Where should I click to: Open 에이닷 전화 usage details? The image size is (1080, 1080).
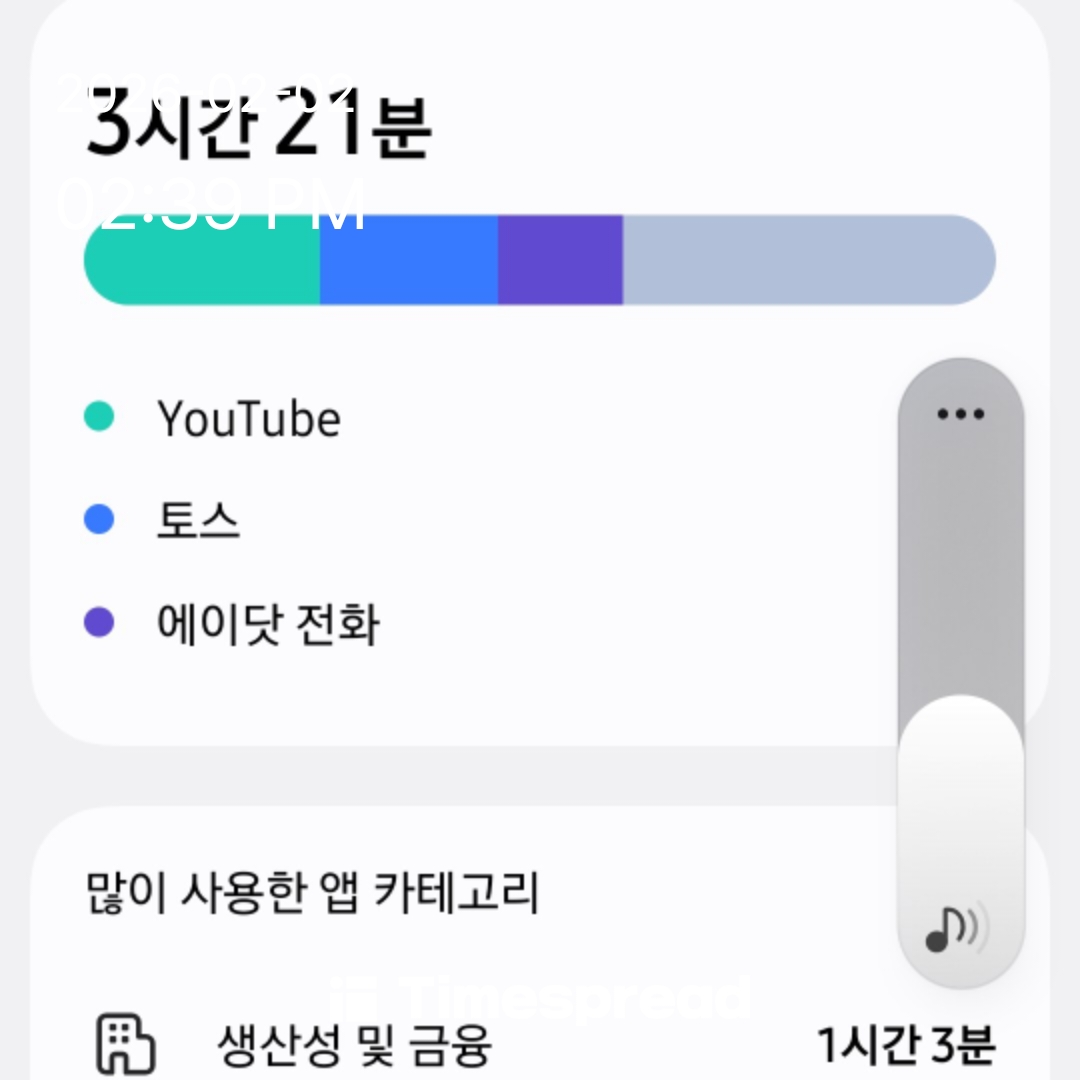pos(268,625)
